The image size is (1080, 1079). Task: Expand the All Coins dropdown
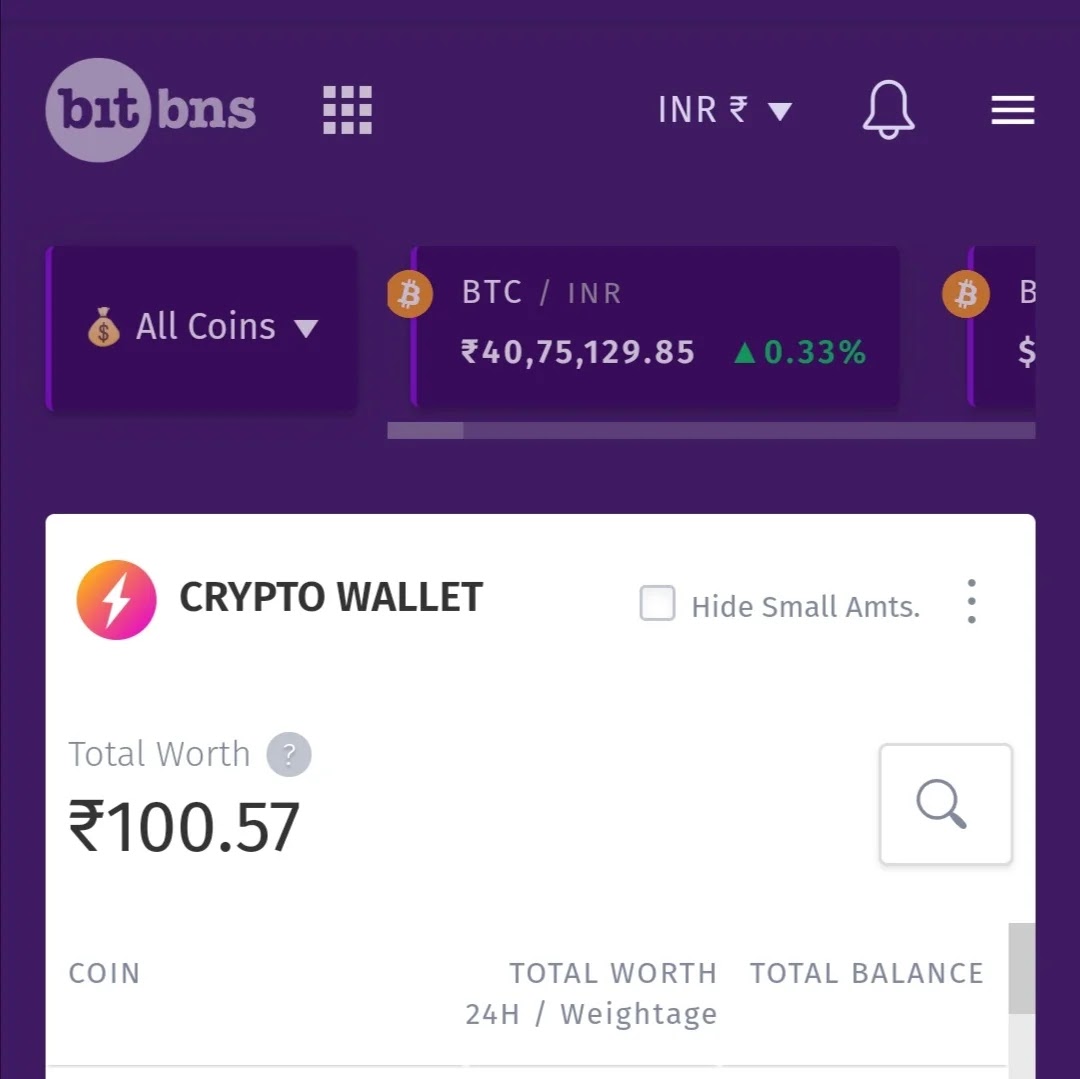[203, 327]
